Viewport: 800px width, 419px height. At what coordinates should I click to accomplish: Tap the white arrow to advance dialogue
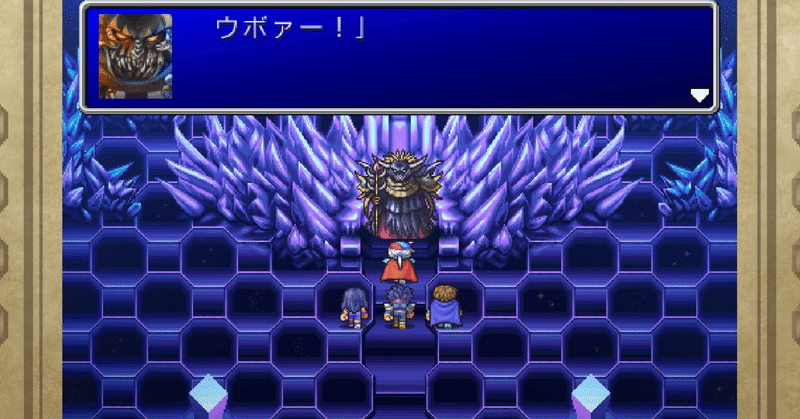[700, 95]
